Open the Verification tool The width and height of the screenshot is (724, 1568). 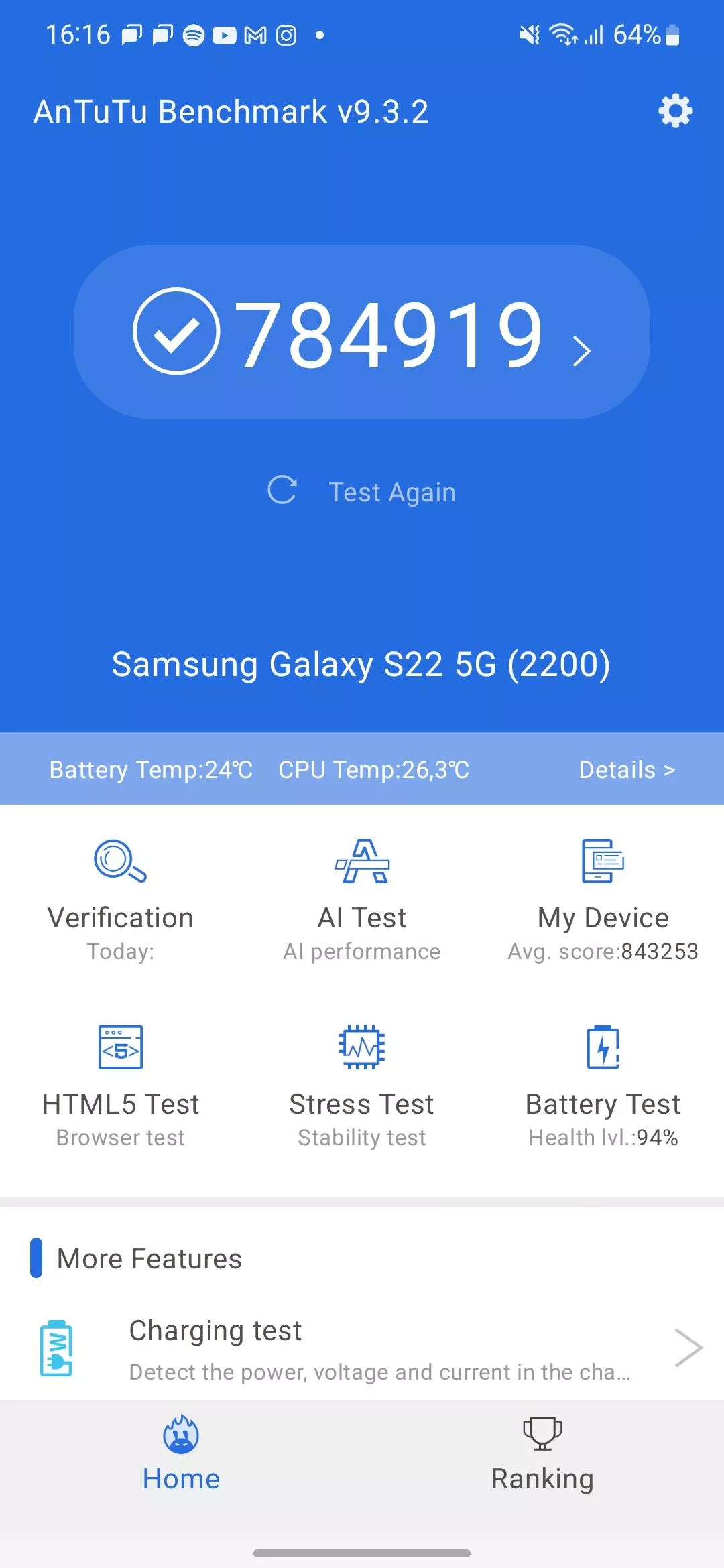[121, 899]
